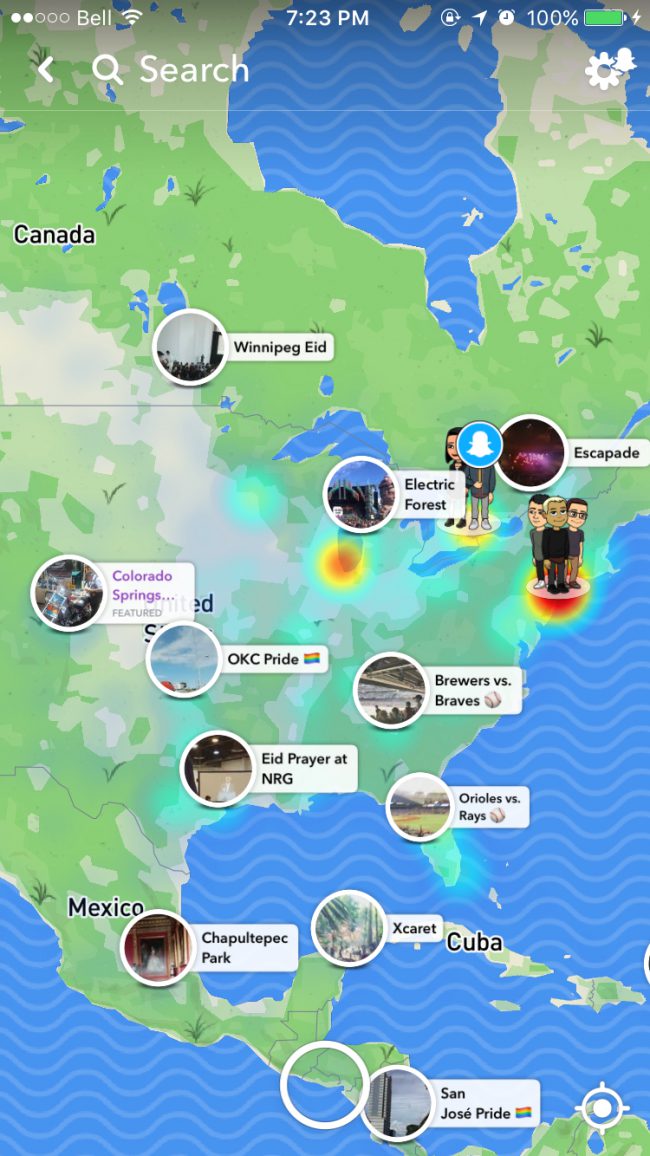The height and width of the screenshot is (1156, 650).
Task: Open the Winnipeg Eid story
Action: click(x=190, y=347)
